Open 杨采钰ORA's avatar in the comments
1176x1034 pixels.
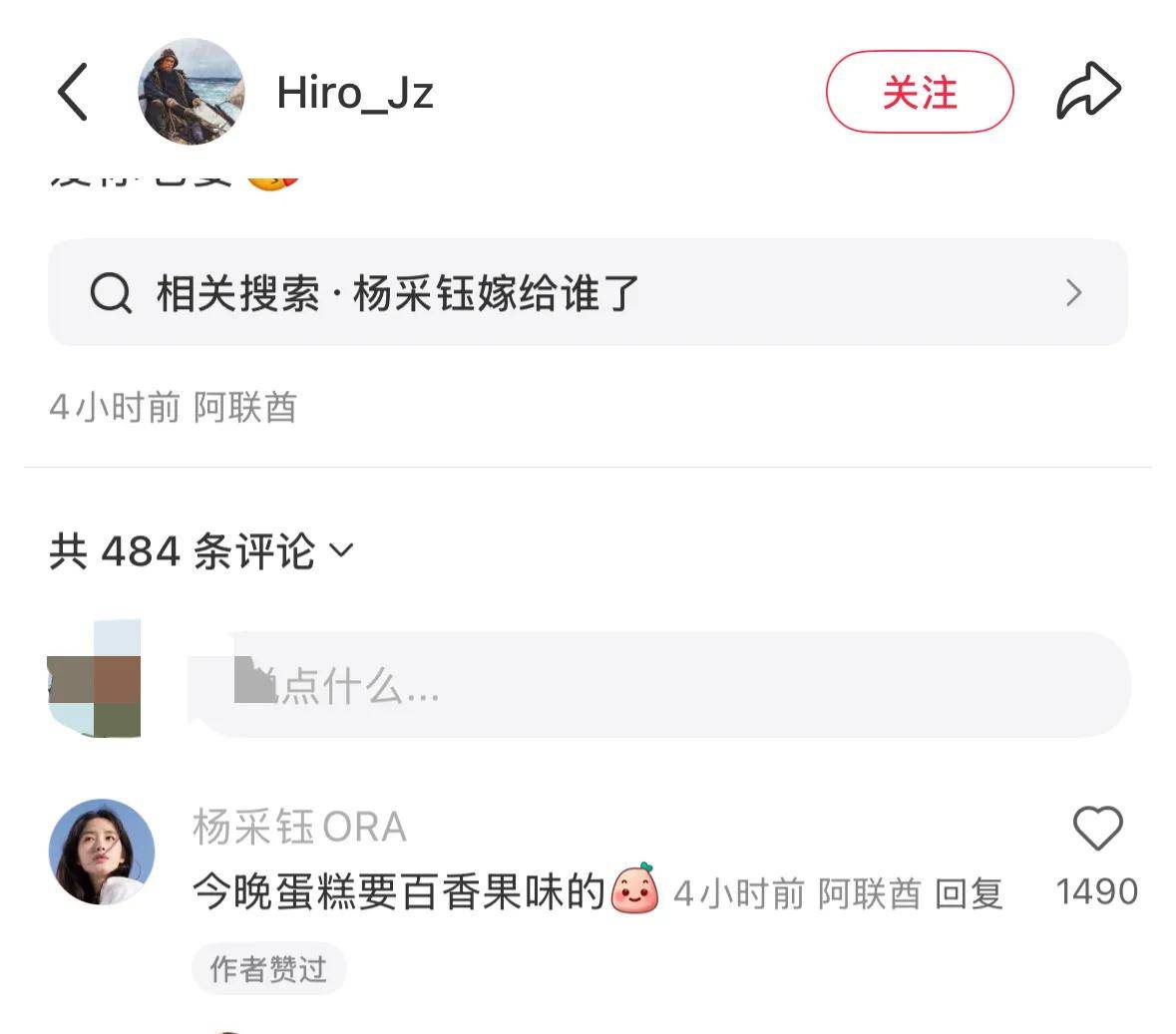pyautogui.click(x=102, y=852)
